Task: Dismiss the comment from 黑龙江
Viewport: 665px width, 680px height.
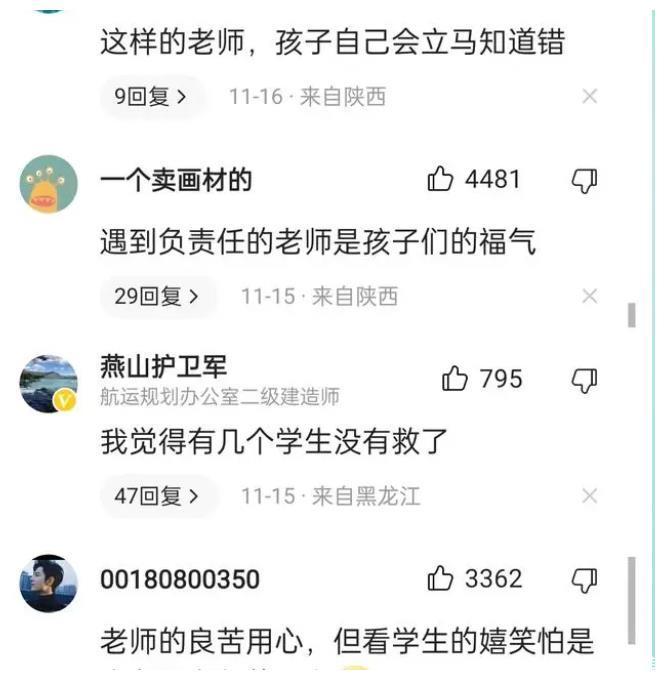Action: coord(589,496)
